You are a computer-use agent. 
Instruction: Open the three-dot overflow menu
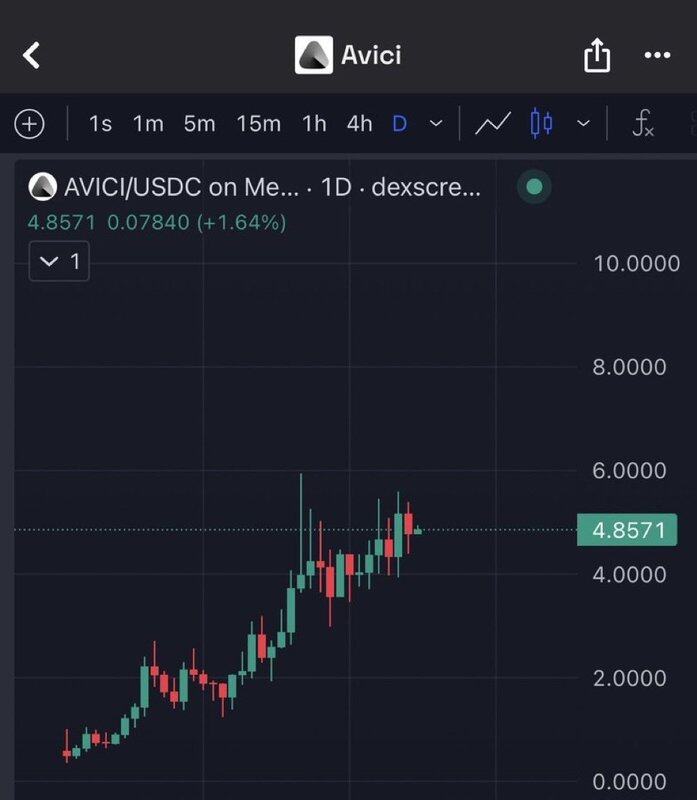click(x=657, y=55)
